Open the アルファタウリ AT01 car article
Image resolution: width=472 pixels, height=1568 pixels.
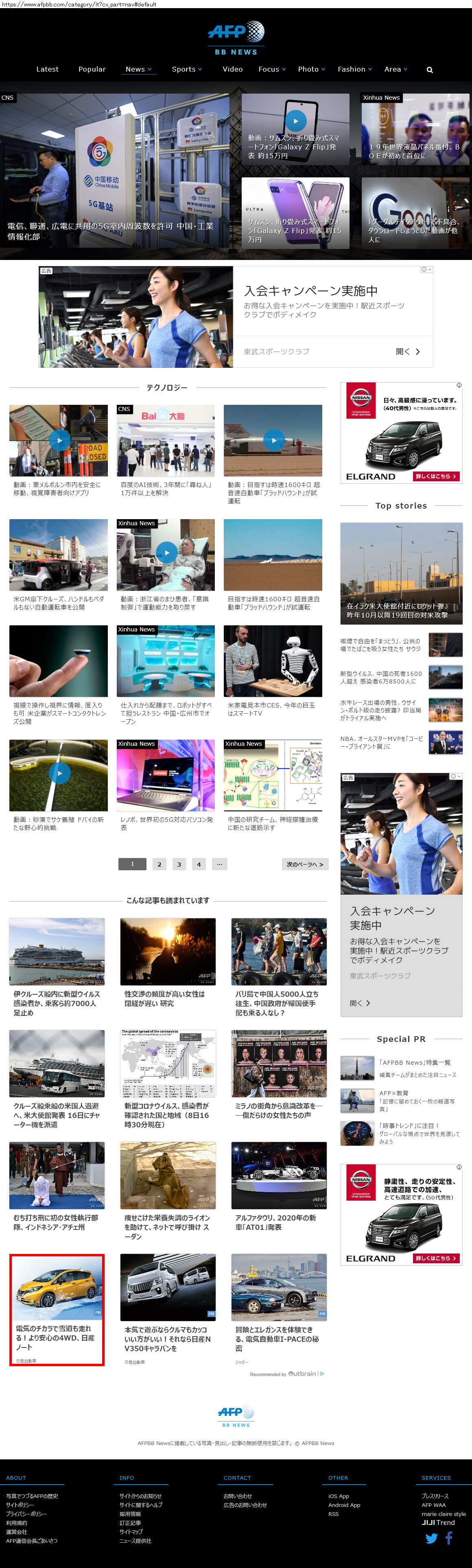[278, 1222]
